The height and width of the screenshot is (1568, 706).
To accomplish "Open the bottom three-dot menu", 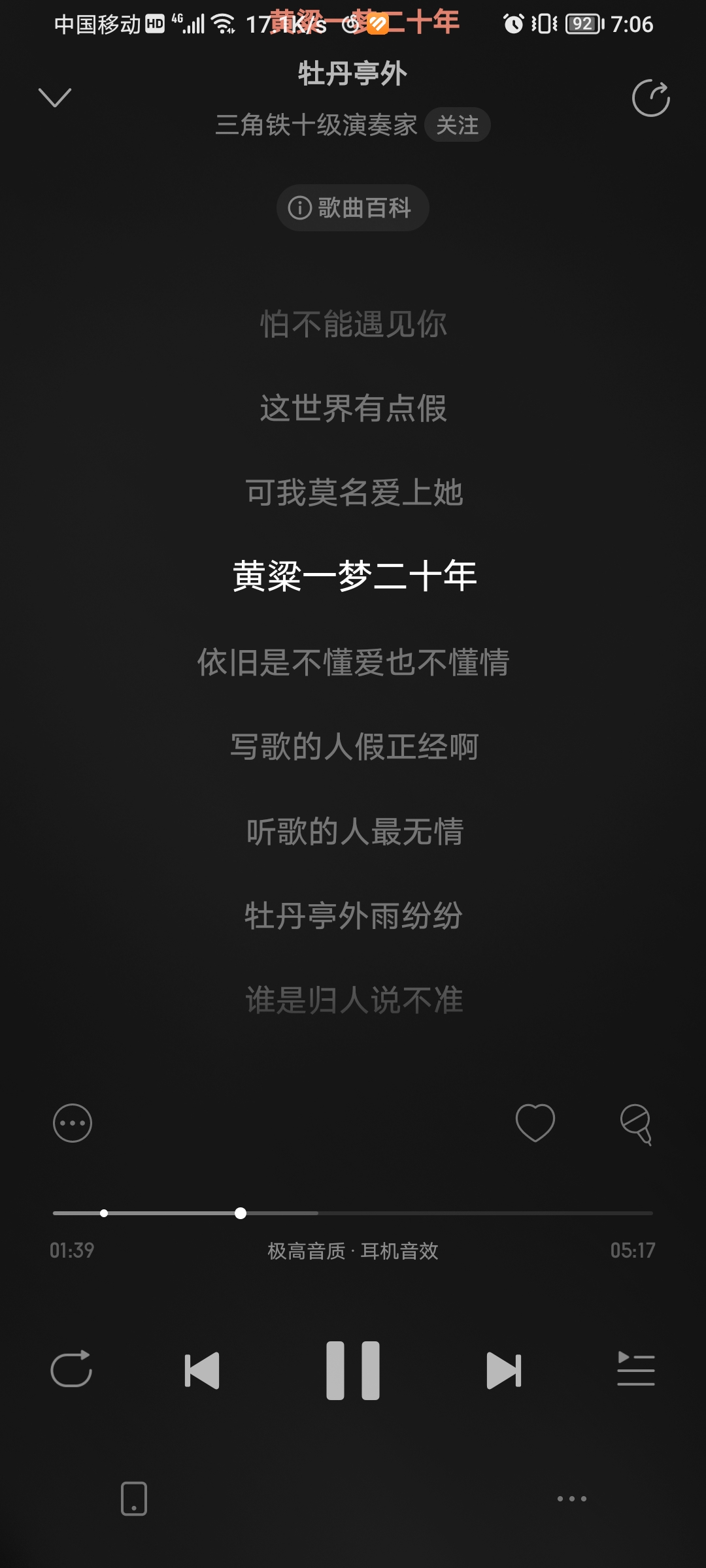I will point(572,1498).
